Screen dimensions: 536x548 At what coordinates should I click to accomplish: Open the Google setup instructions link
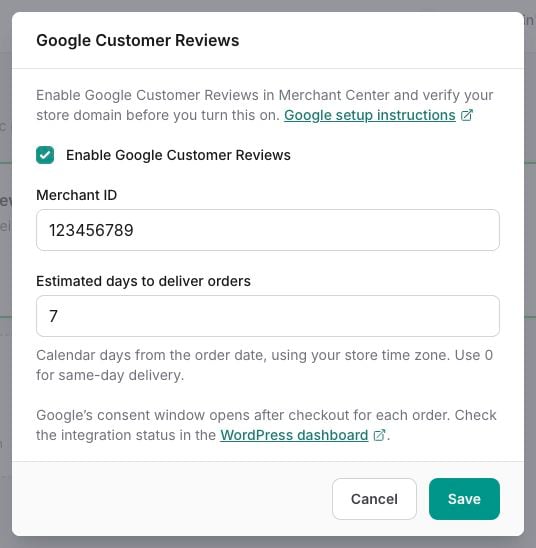tap(378, 115)
